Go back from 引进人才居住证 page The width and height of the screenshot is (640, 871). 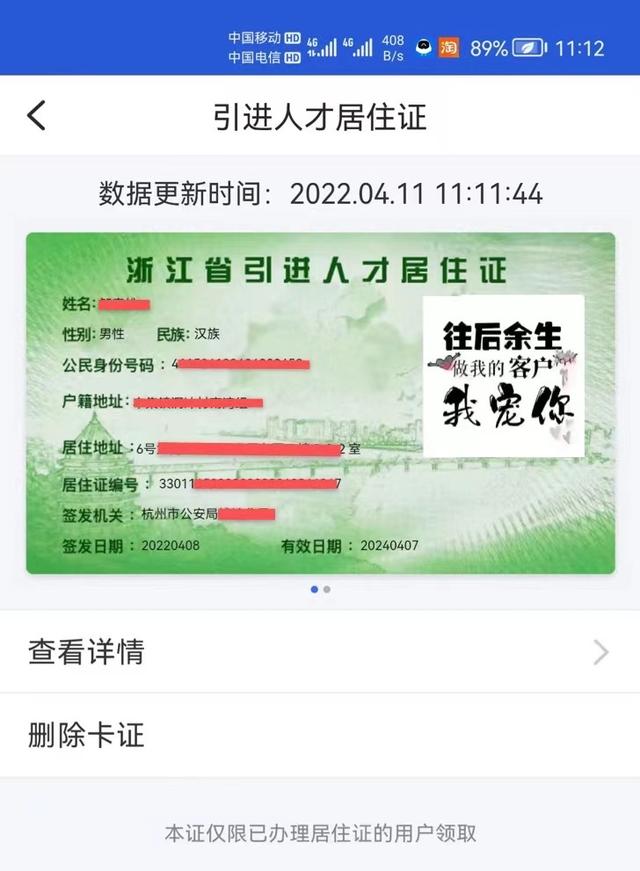tap(36, 116)
